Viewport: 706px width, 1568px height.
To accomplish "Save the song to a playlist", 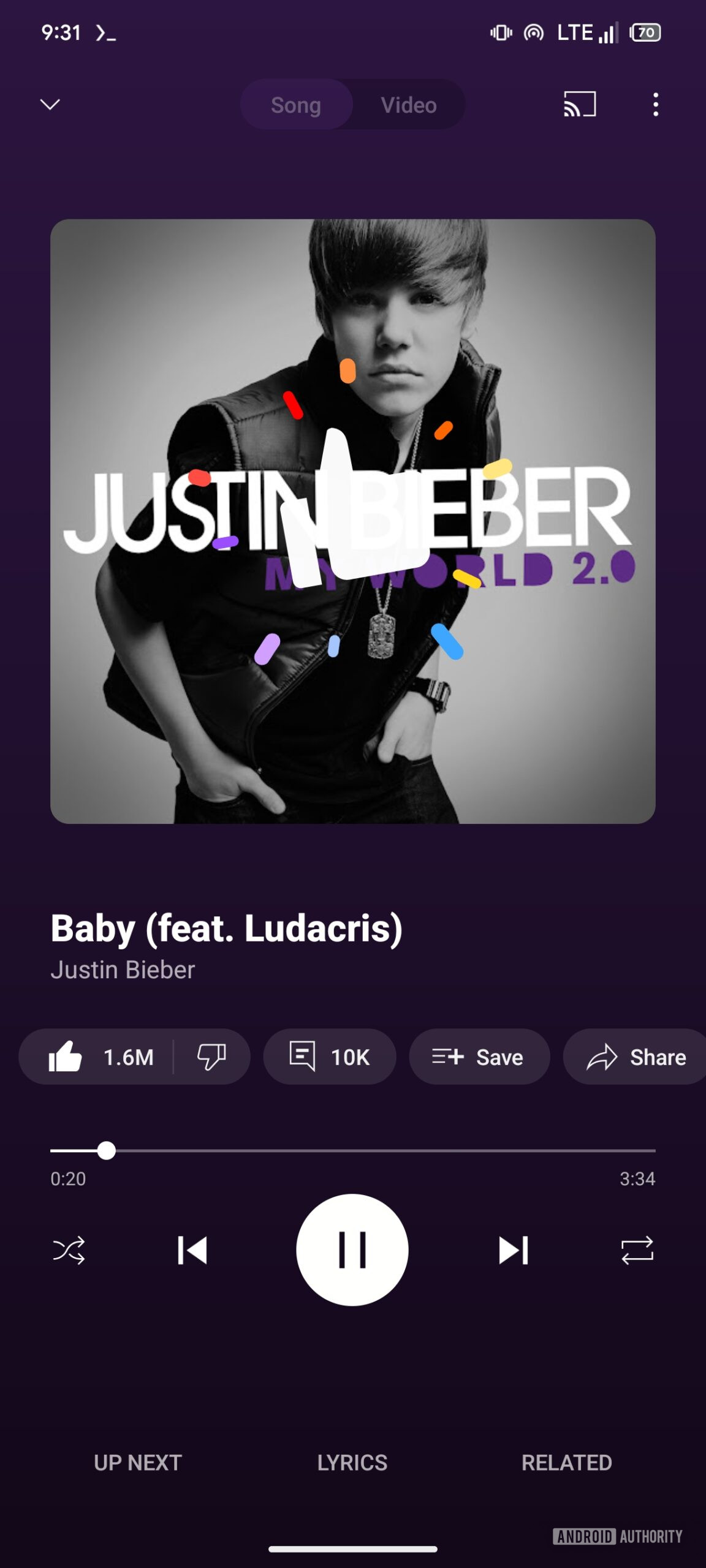I will [x=479, y=1057].
